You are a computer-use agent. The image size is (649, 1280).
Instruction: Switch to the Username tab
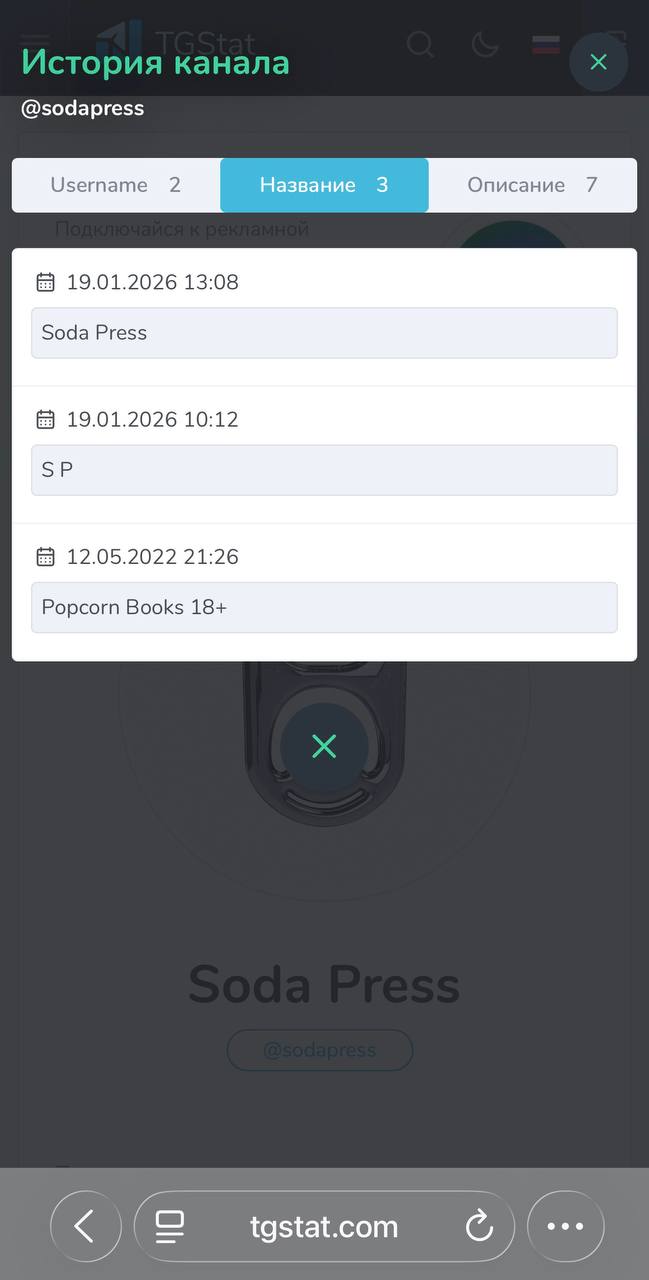115,185
